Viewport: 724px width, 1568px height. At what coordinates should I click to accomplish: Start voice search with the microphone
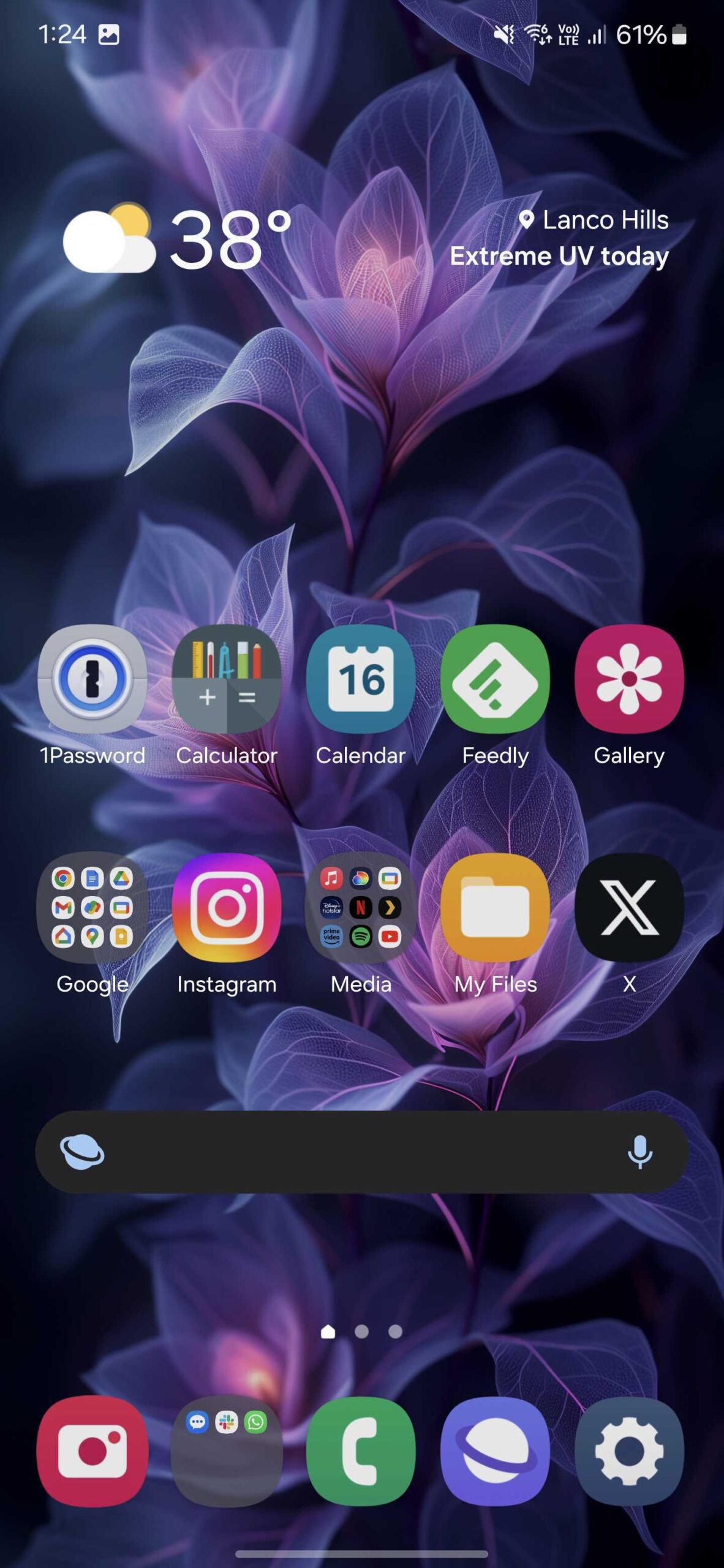click(x=640, y=1152)
